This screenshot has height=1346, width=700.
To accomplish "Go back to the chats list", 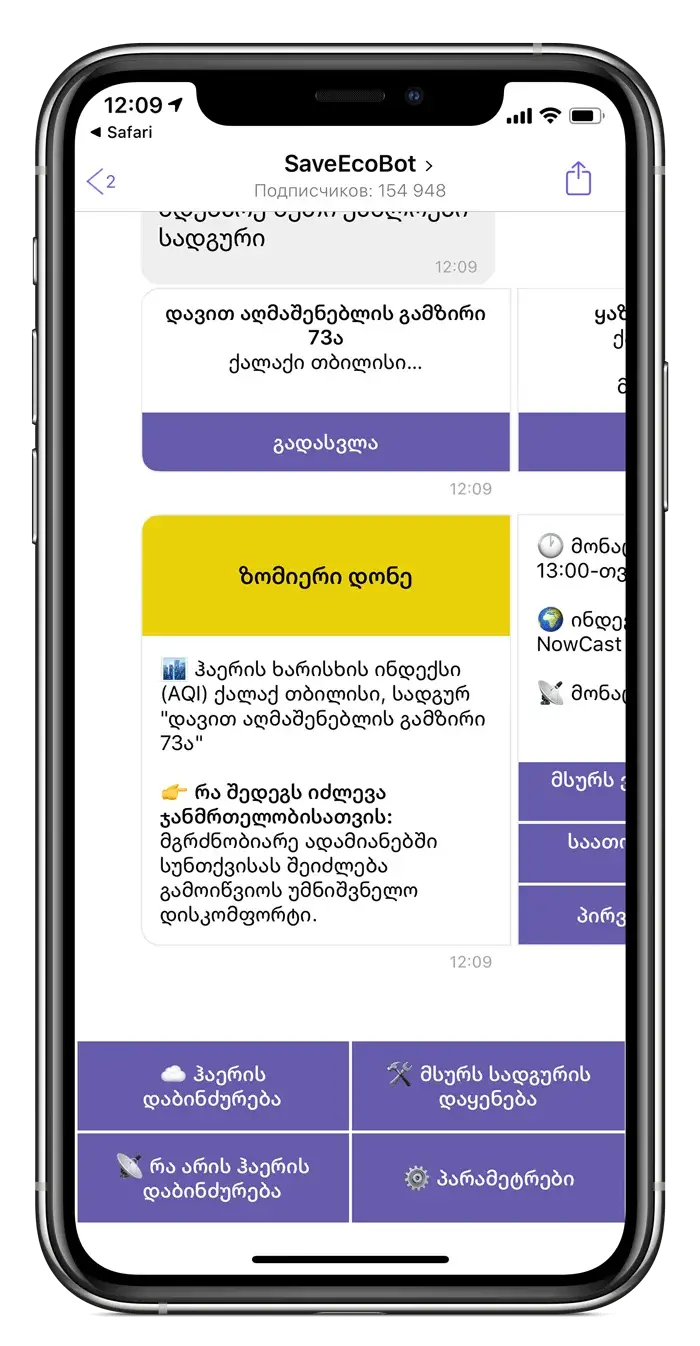I will (101, 181).
